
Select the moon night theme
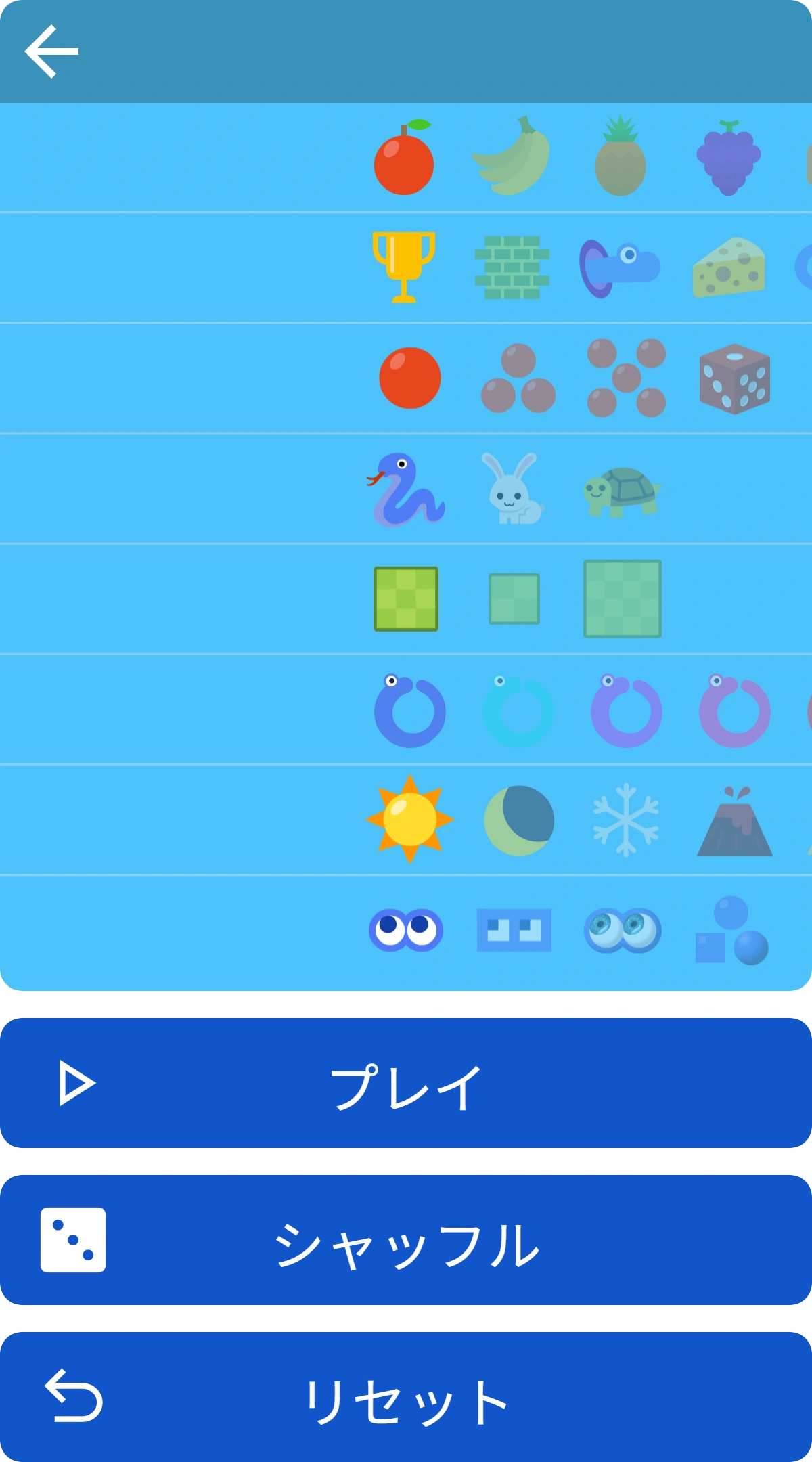click(x=518, y=820)
